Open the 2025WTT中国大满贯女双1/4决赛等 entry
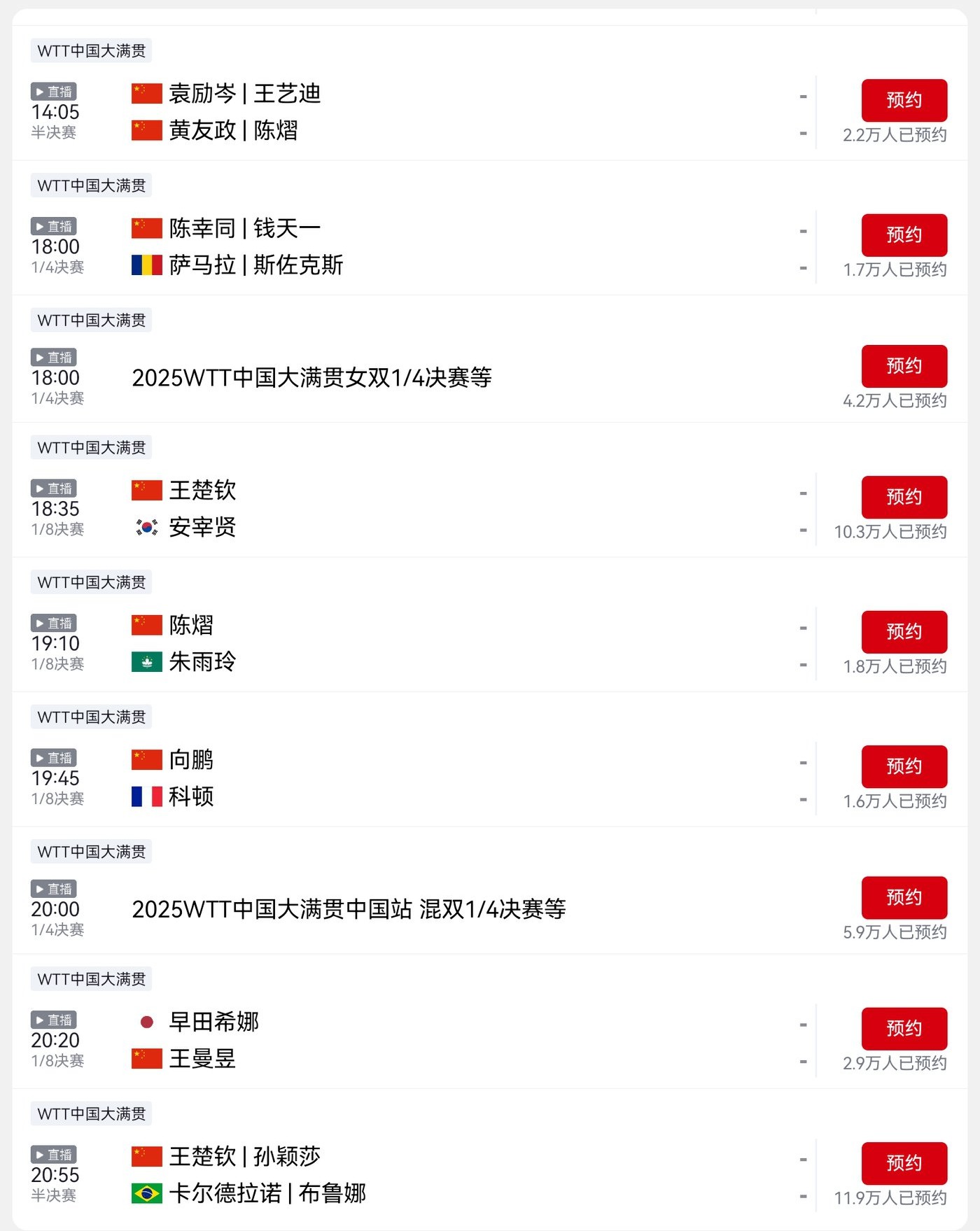 [311, 378]
